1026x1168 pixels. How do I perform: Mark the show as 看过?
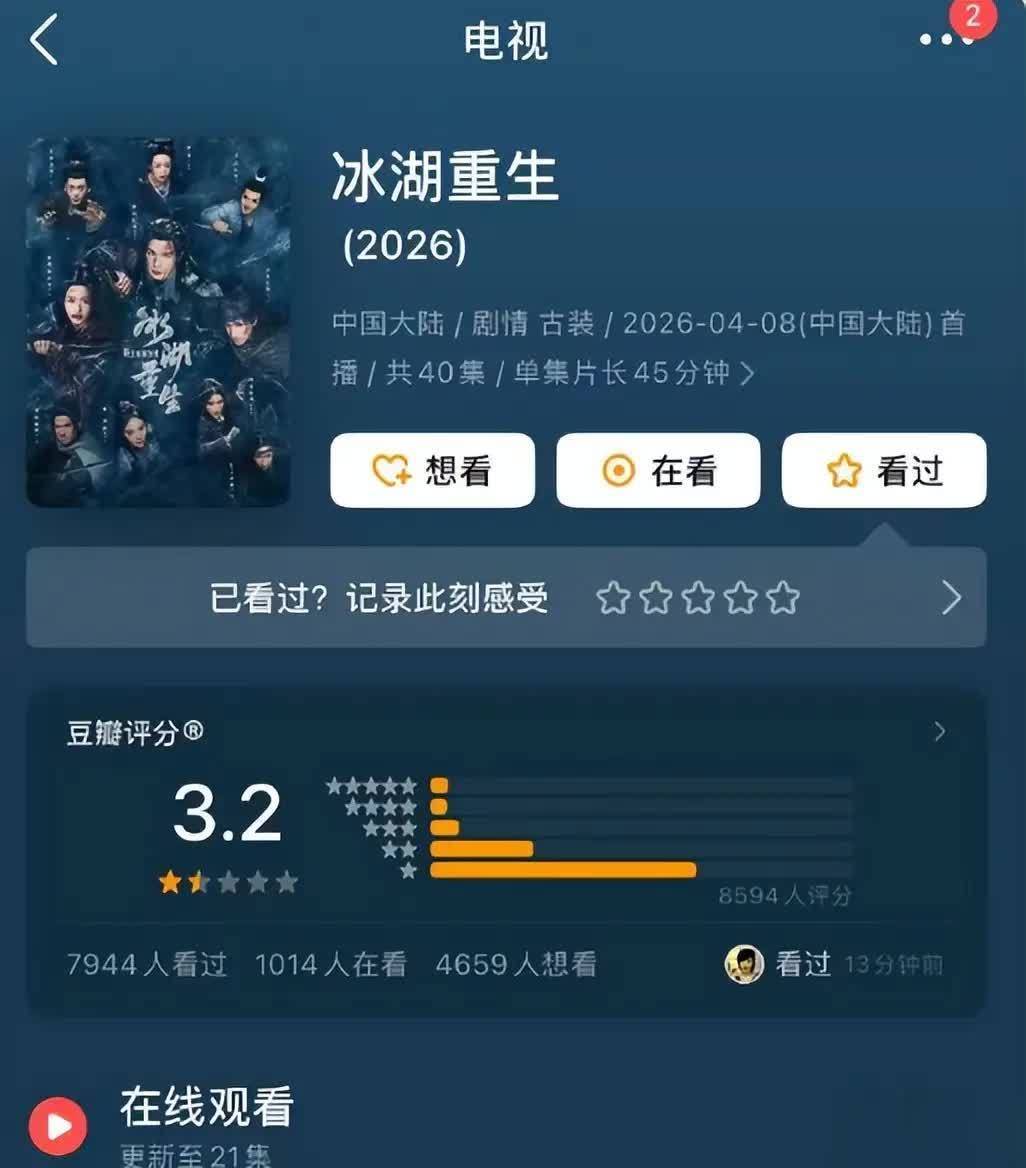tap(884, 471)
